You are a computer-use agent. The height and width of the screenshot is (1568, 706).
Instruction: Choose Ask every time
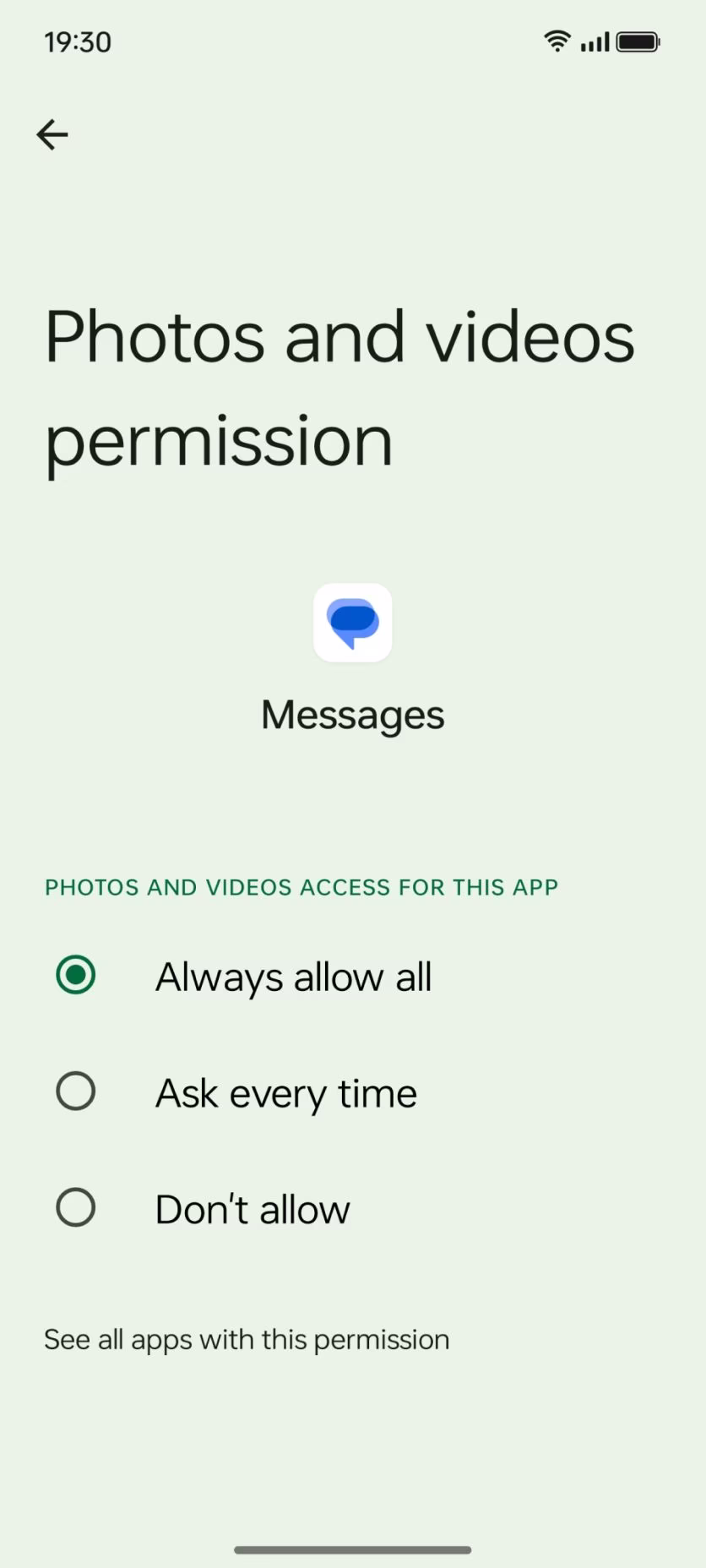pyautogui.click(x=353, y=1092)
